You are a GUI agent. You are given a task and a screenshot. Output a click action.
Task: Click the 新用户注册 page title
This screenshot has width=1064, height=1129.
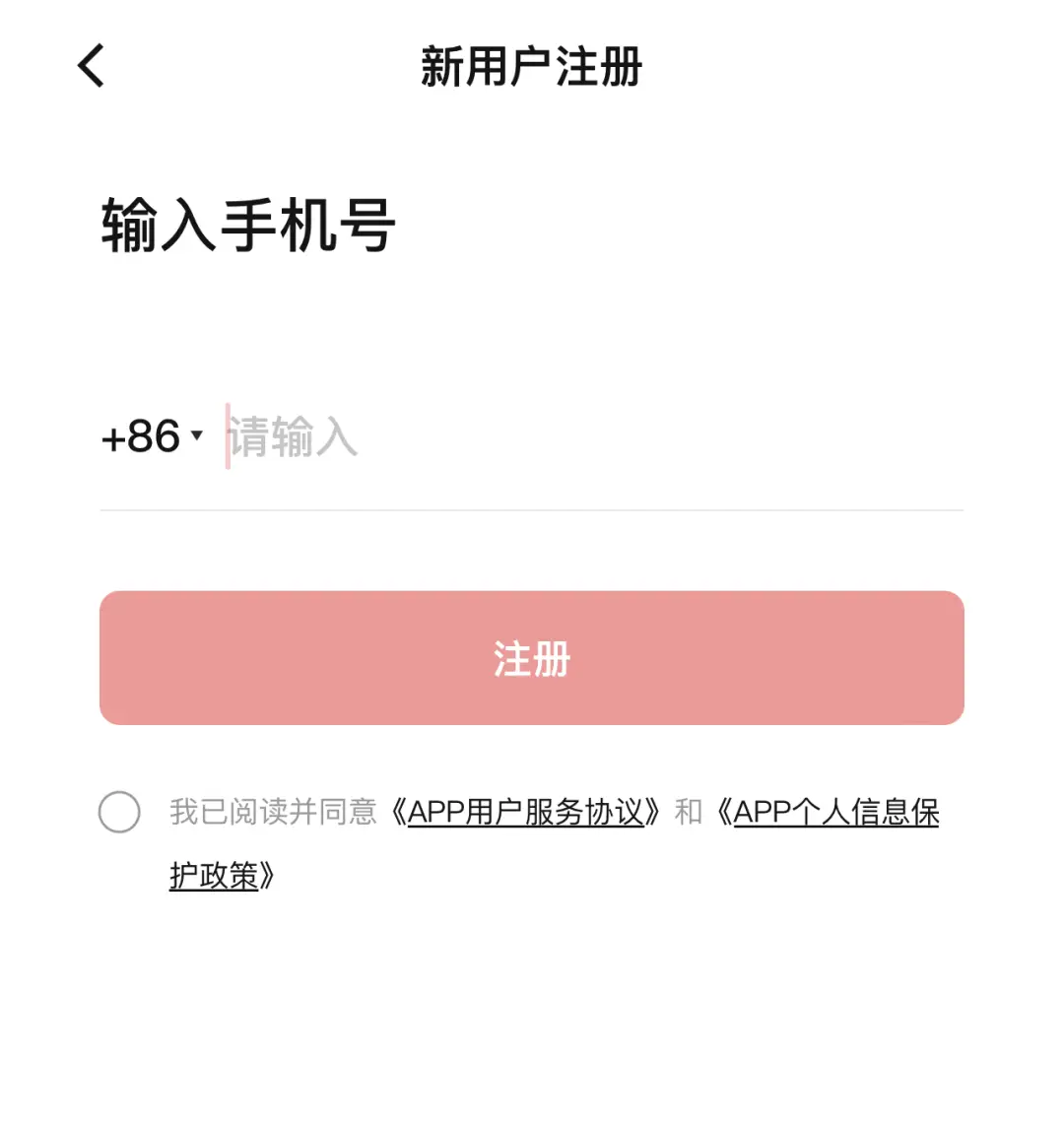pyautogui.click(x=532, y=66)
